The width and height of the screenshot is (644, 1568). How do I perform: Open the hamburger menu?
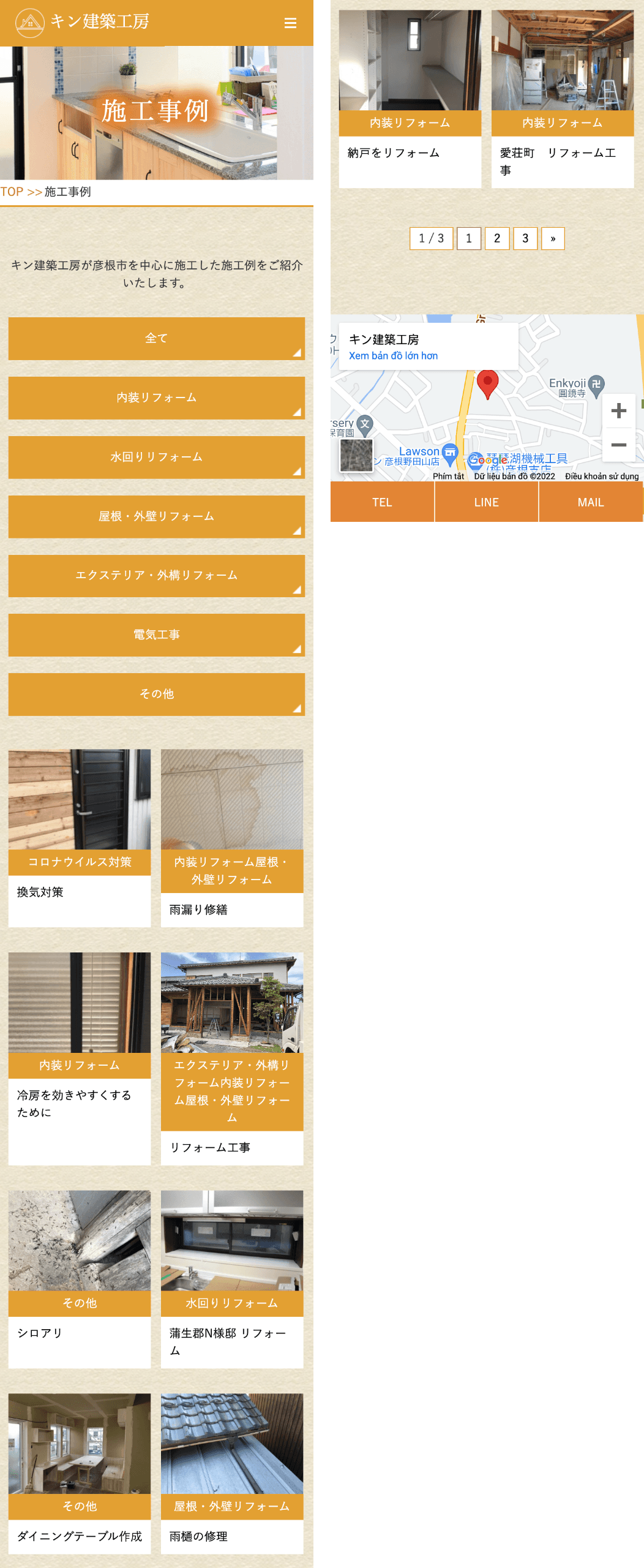point(290,23)
